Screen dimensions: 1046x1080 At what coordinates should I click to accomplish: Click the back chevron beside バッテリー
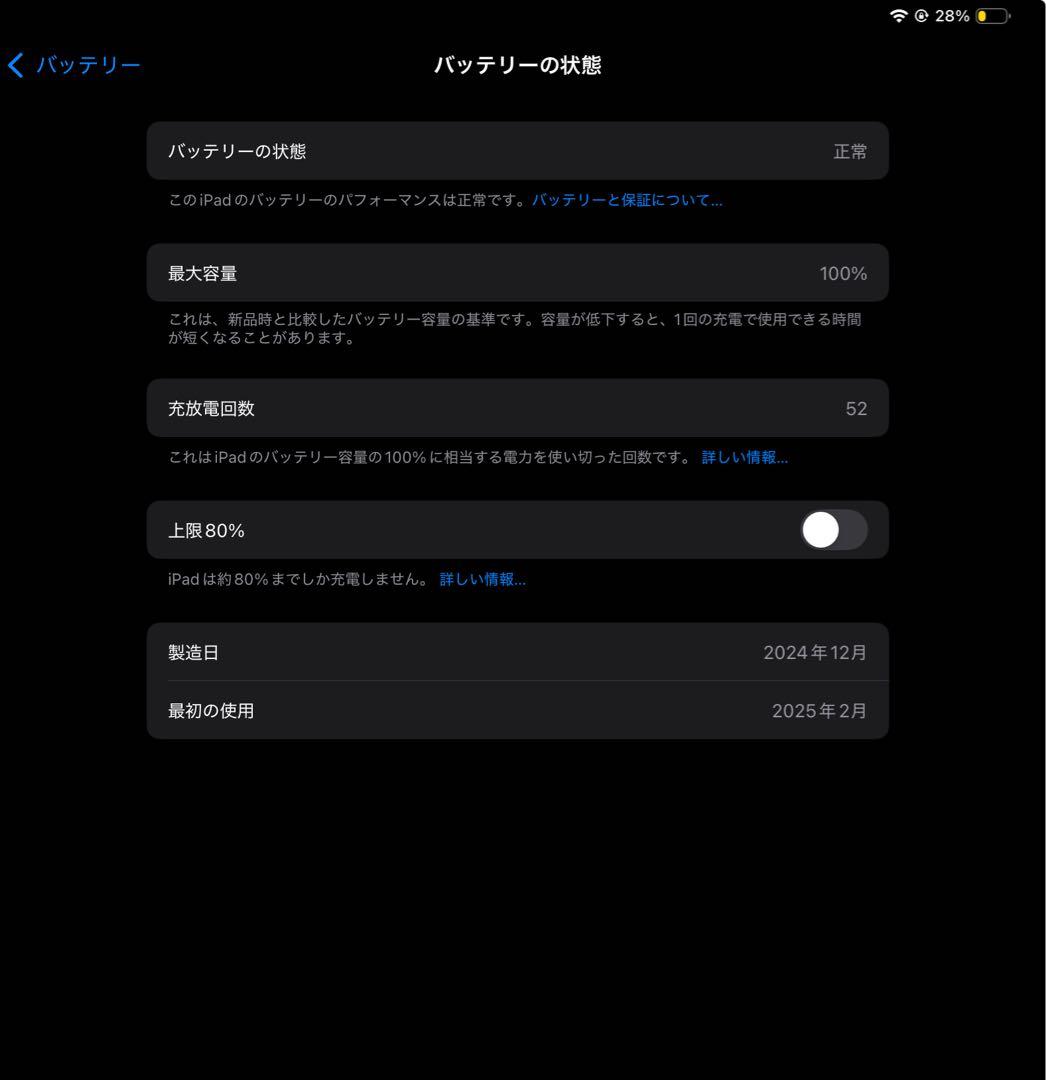click(14, 64)
